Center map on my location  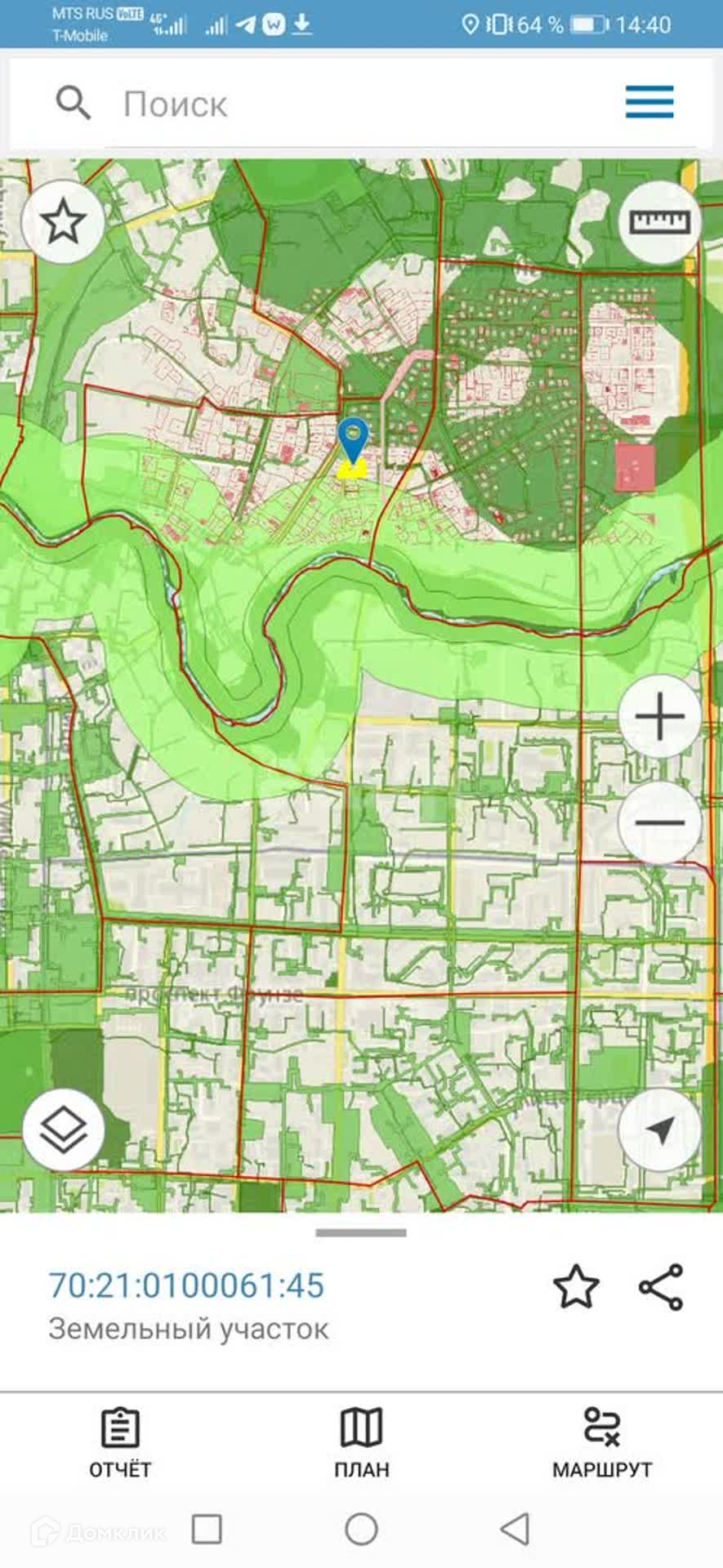coord(659,1129)
